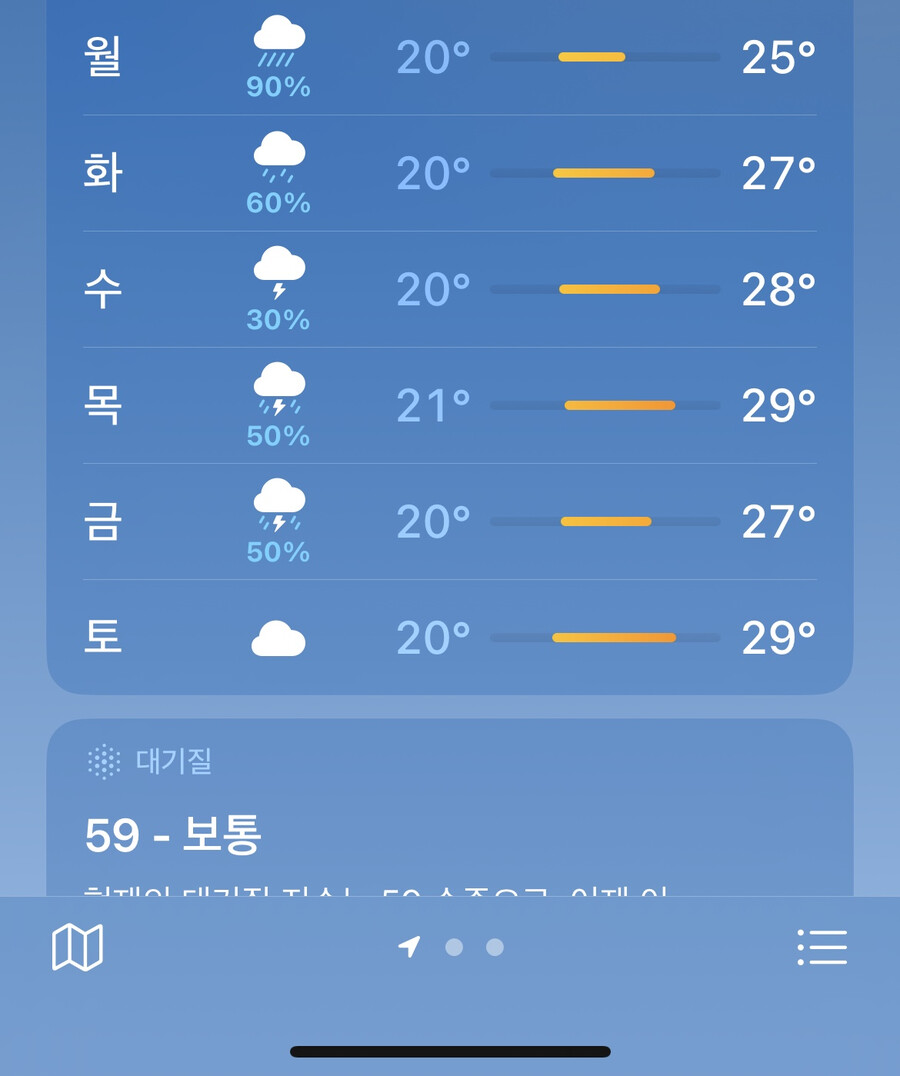This screenshot has height=1076, width=900.
Task: Tap the first page indicator dot
Action: [454, 948]
